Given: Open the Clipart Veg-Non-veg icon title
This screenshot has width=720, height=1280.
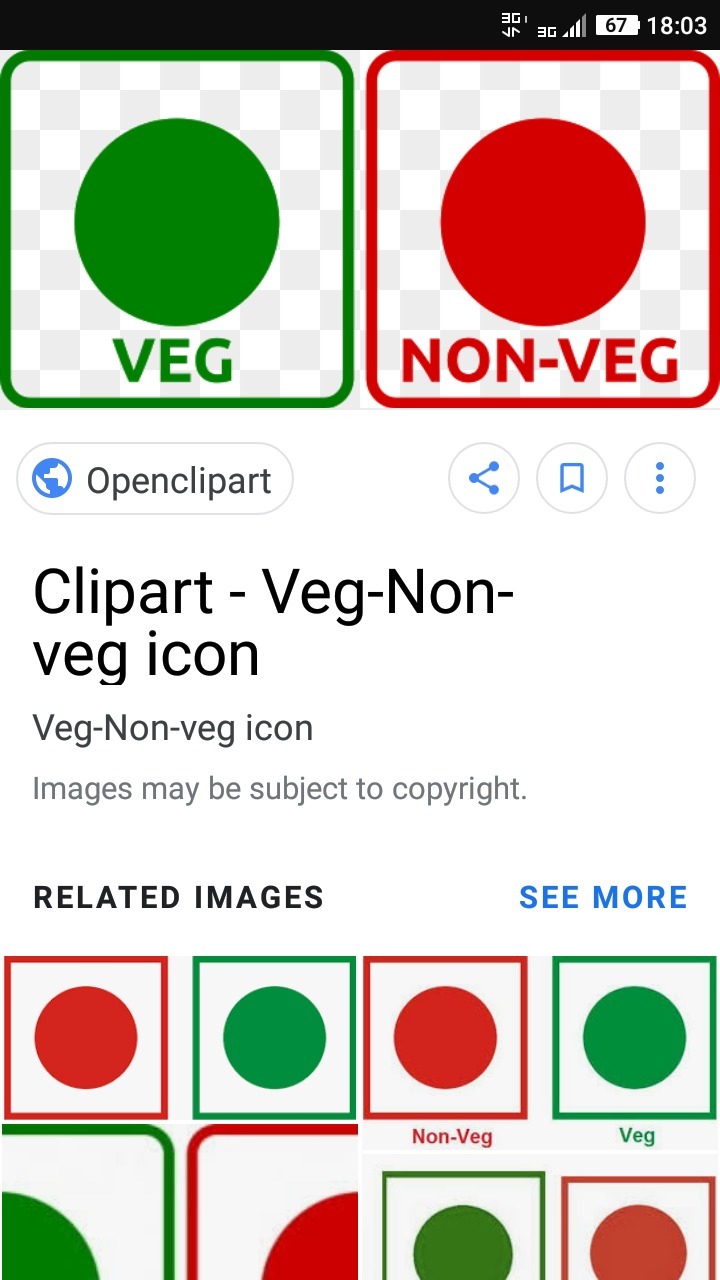Looking at the screenshot, I should pyautogui.click(x=274, y=622).
